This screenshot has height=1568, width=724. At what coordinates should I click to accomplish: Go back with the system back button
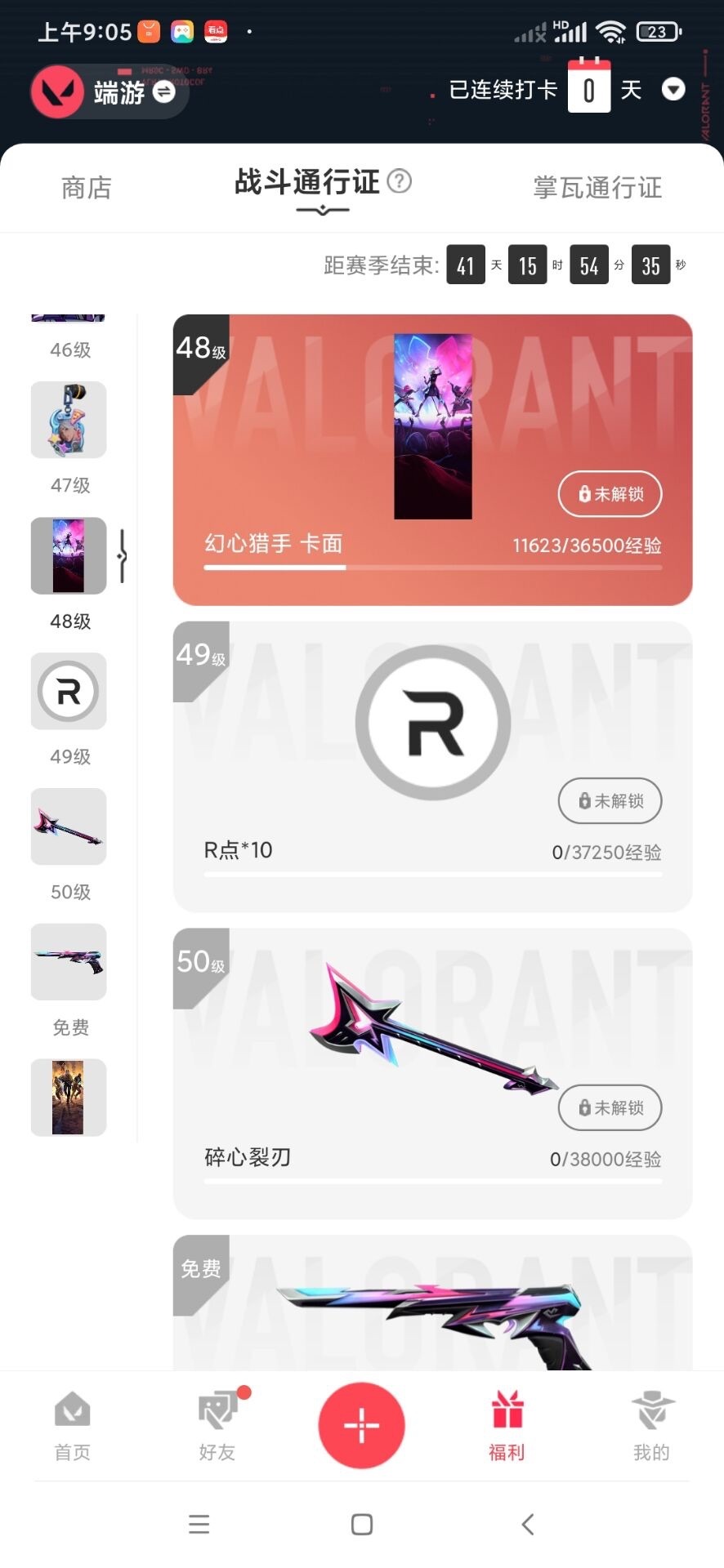coord(528,1524)
